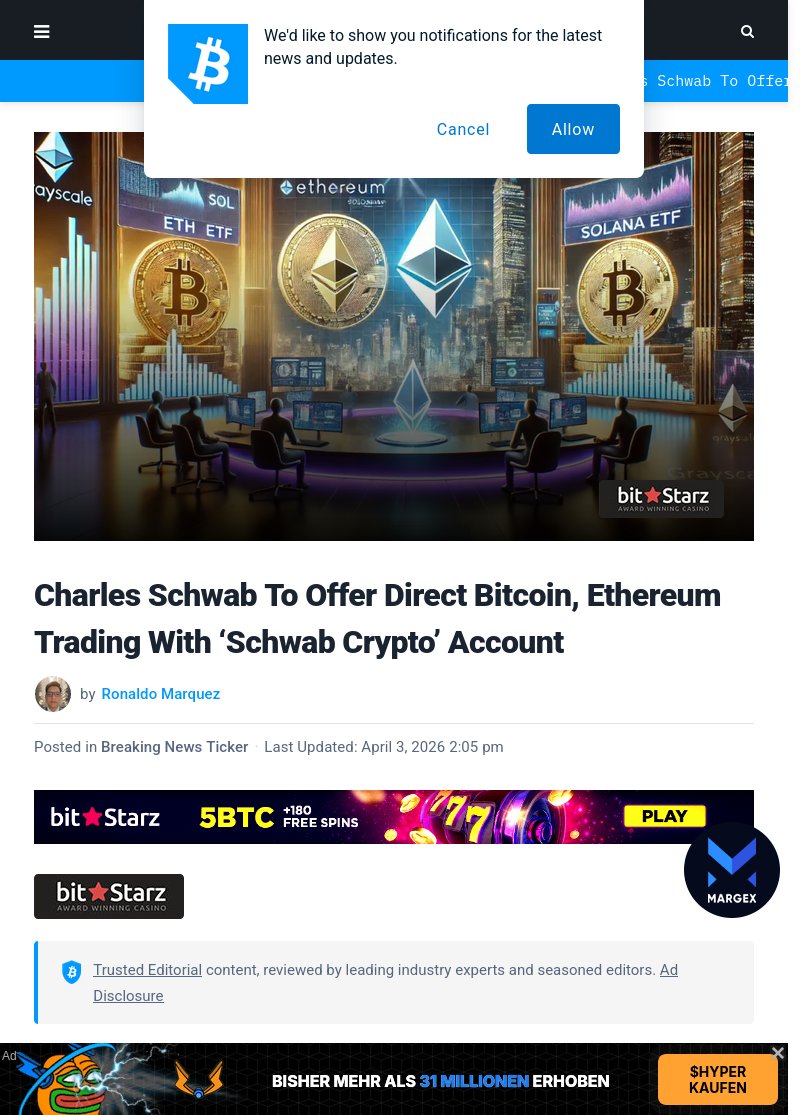Cancel the notification prompt
The image size is (800, 1115).
point(463,129)
